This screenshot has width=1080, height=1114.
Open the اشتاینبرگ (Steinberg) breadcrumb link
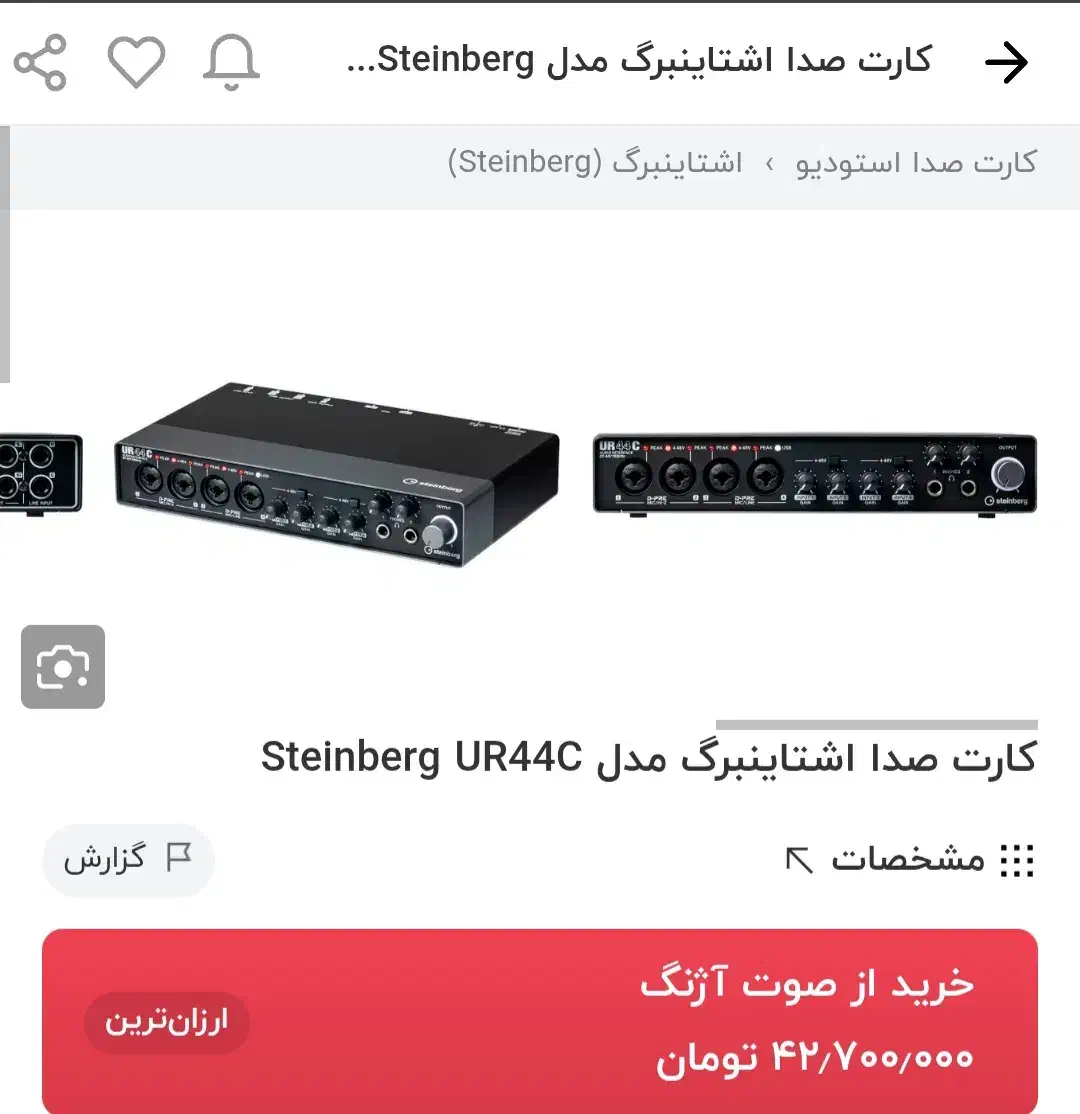coord(595,164)
